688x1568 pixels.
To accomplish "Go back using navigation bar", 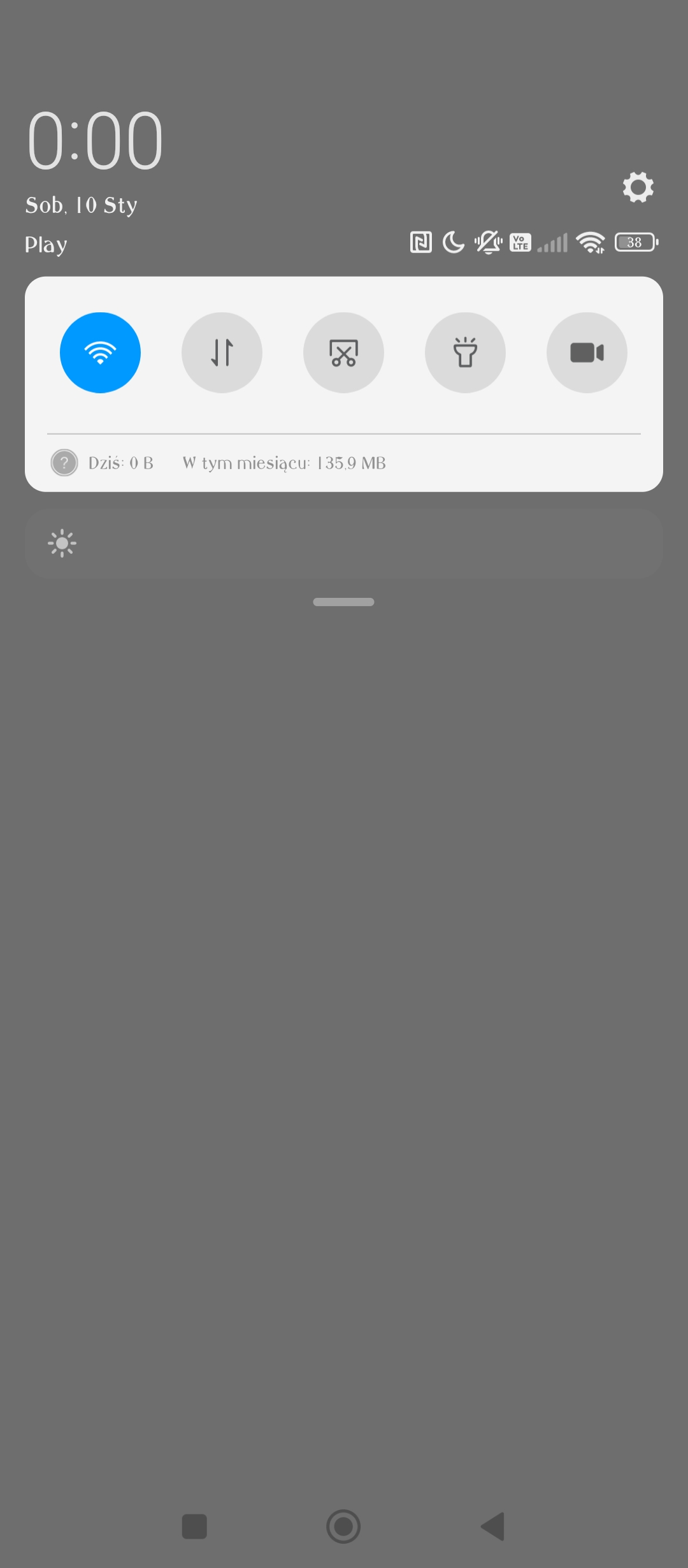I will click(x=493, y=1527).
